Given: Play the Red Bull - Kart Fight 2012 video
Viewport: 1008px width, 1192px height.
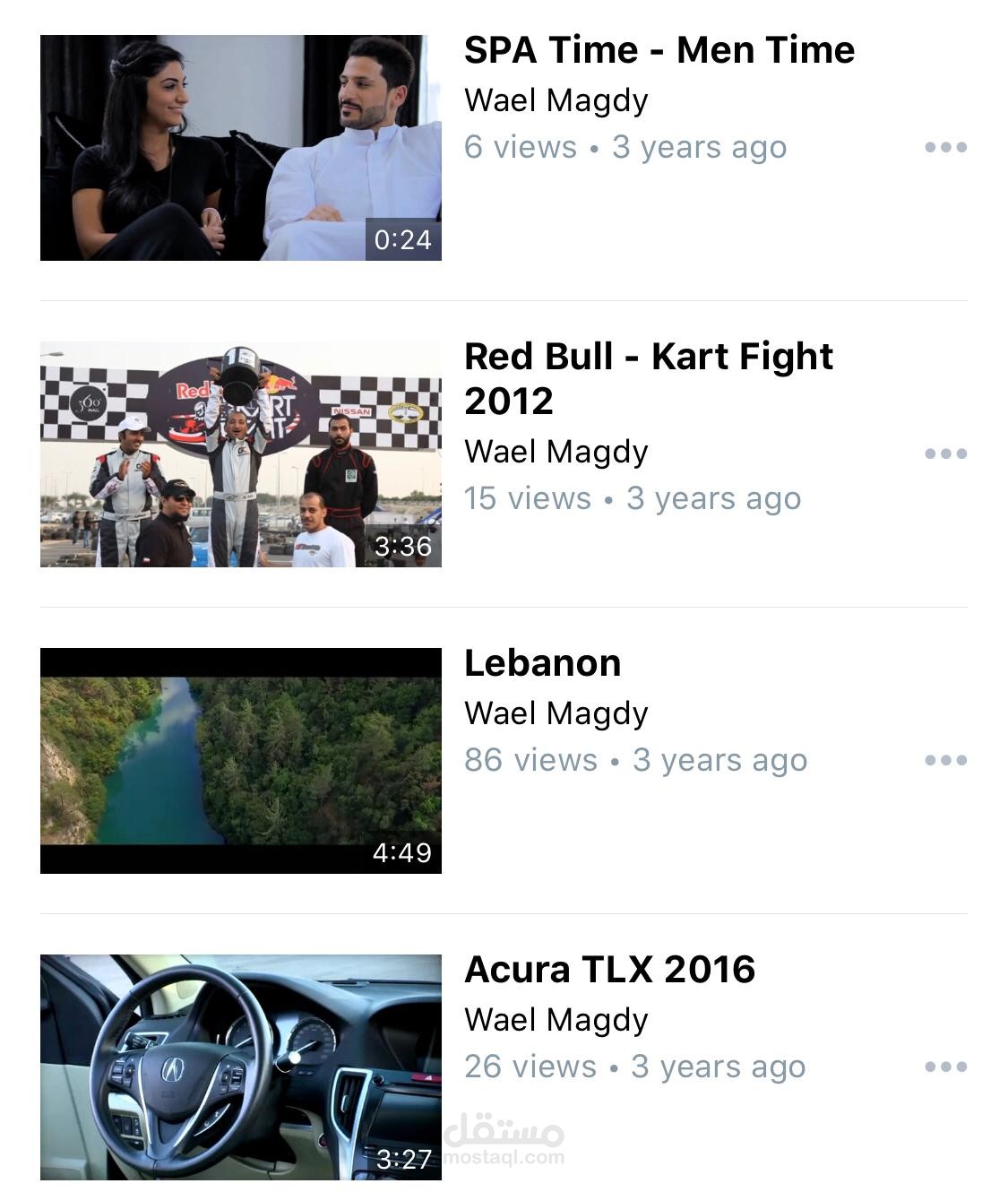Looking at the screenshot, I should point(240,454).
